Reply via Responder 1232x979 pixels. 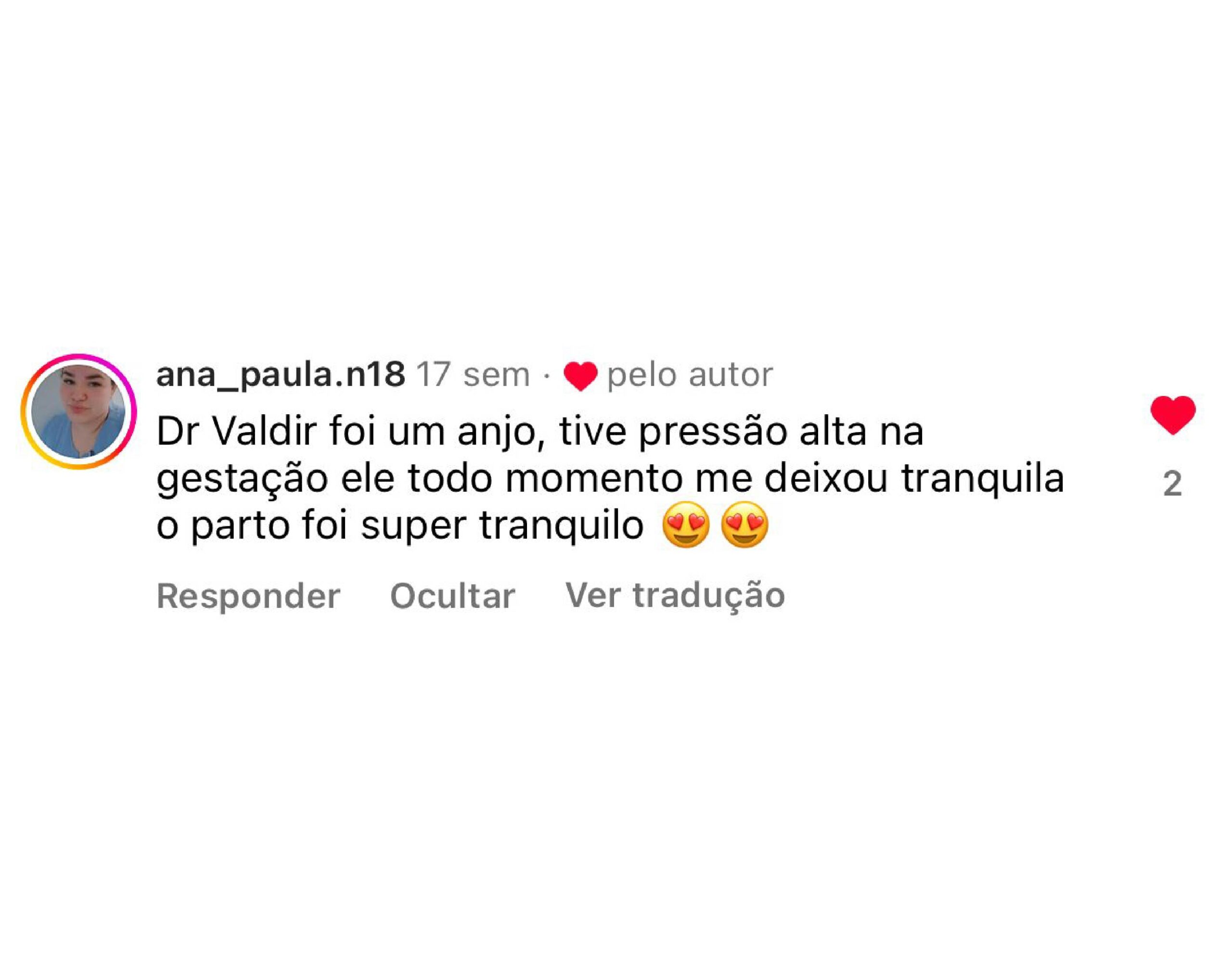click(248, 597)
